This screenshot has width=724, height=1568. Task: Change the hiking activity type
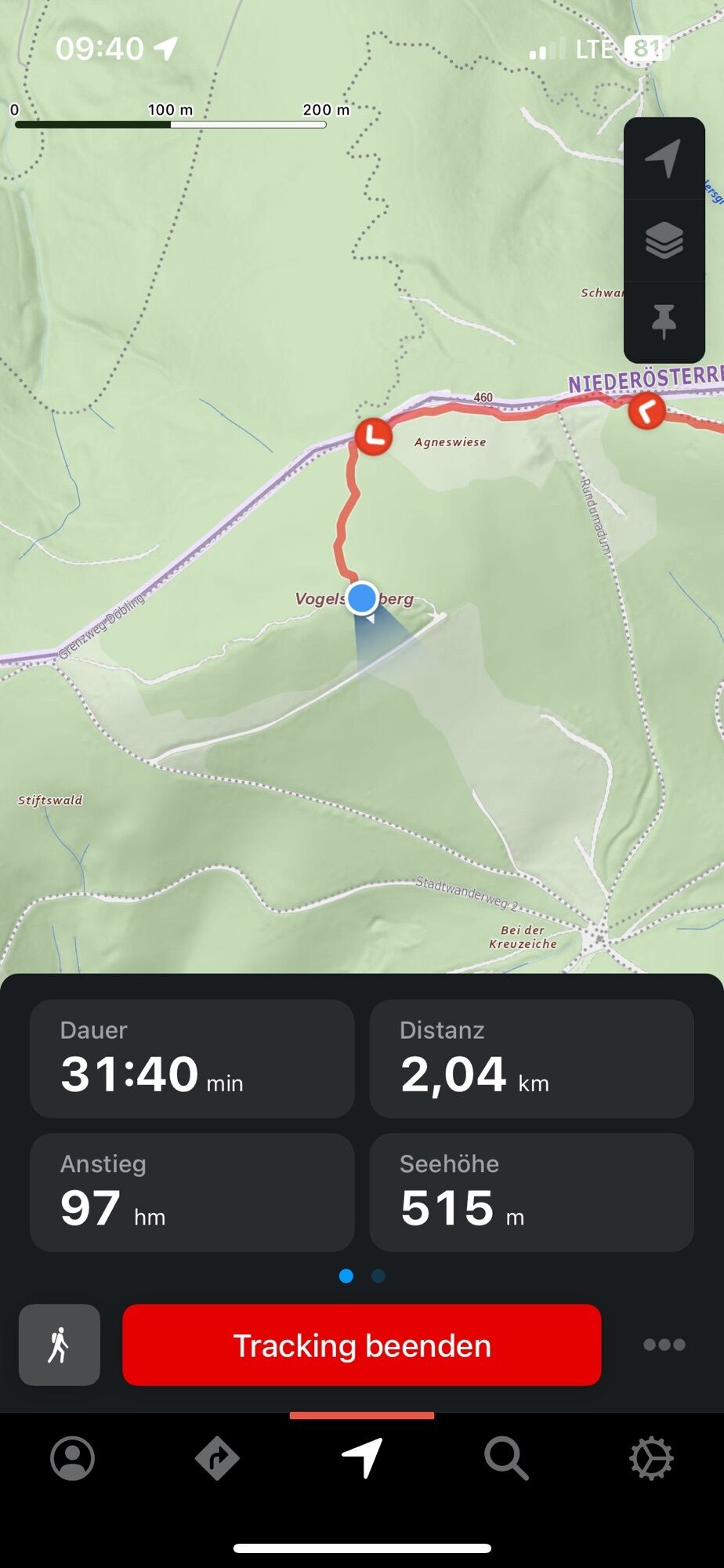pyautogui.click(x=60, y=1345)
